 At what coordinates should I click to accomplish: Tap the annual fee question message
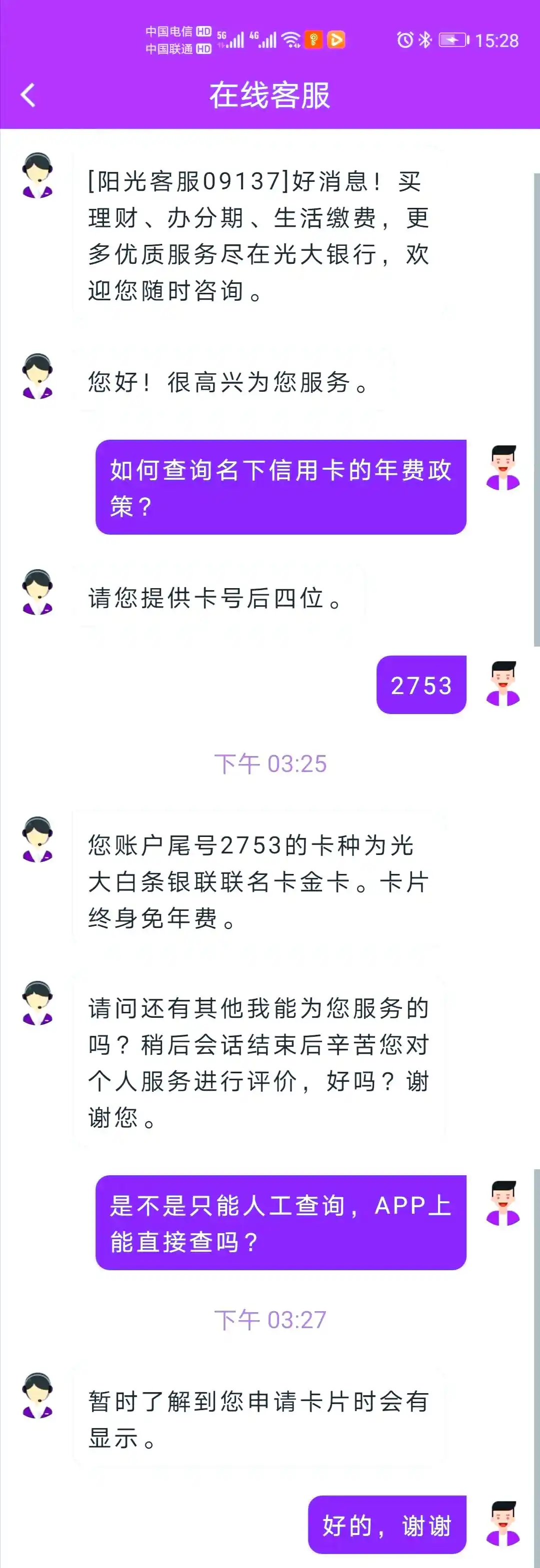pos(280,486)
